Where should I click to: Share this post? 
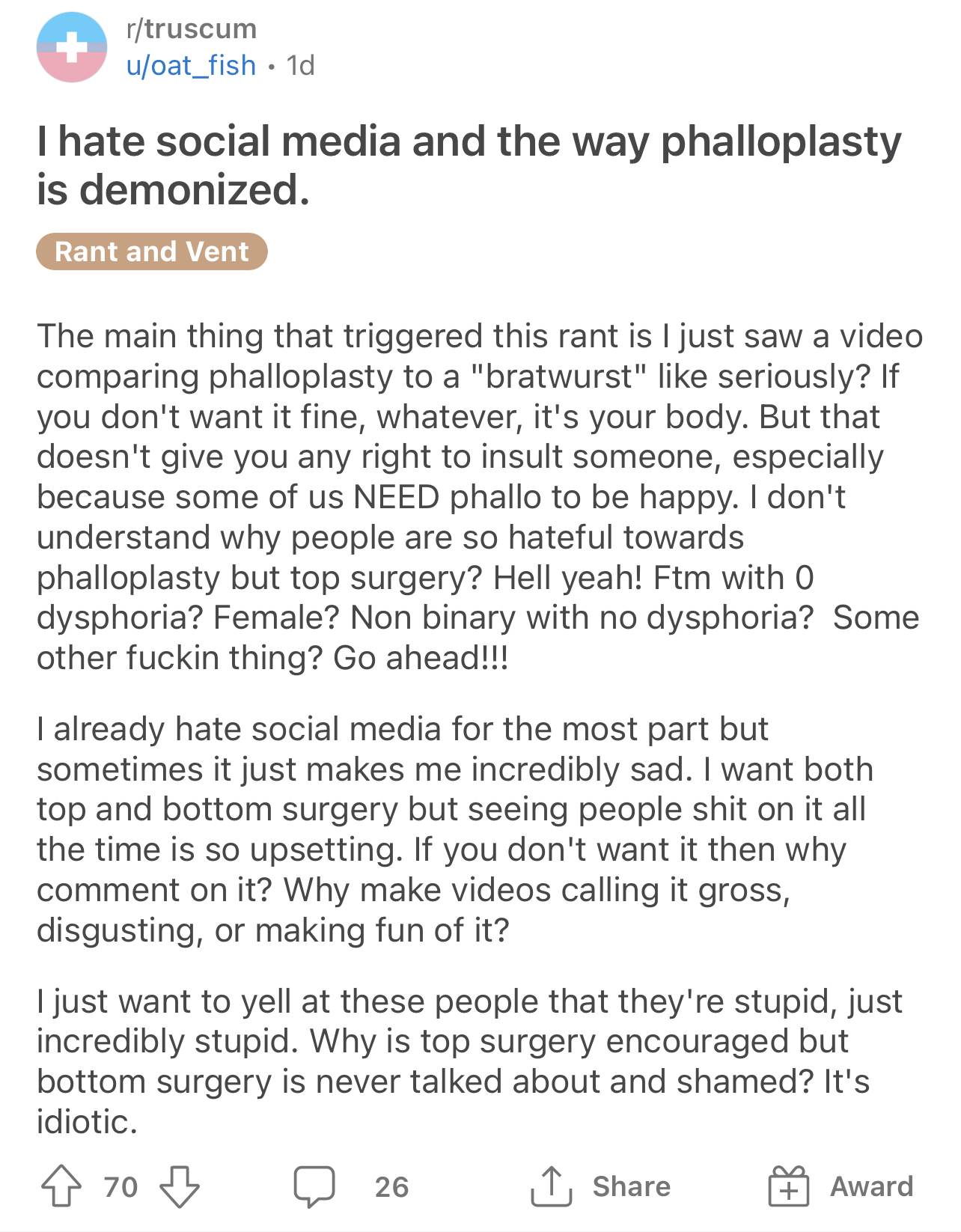coord(601,1186)
